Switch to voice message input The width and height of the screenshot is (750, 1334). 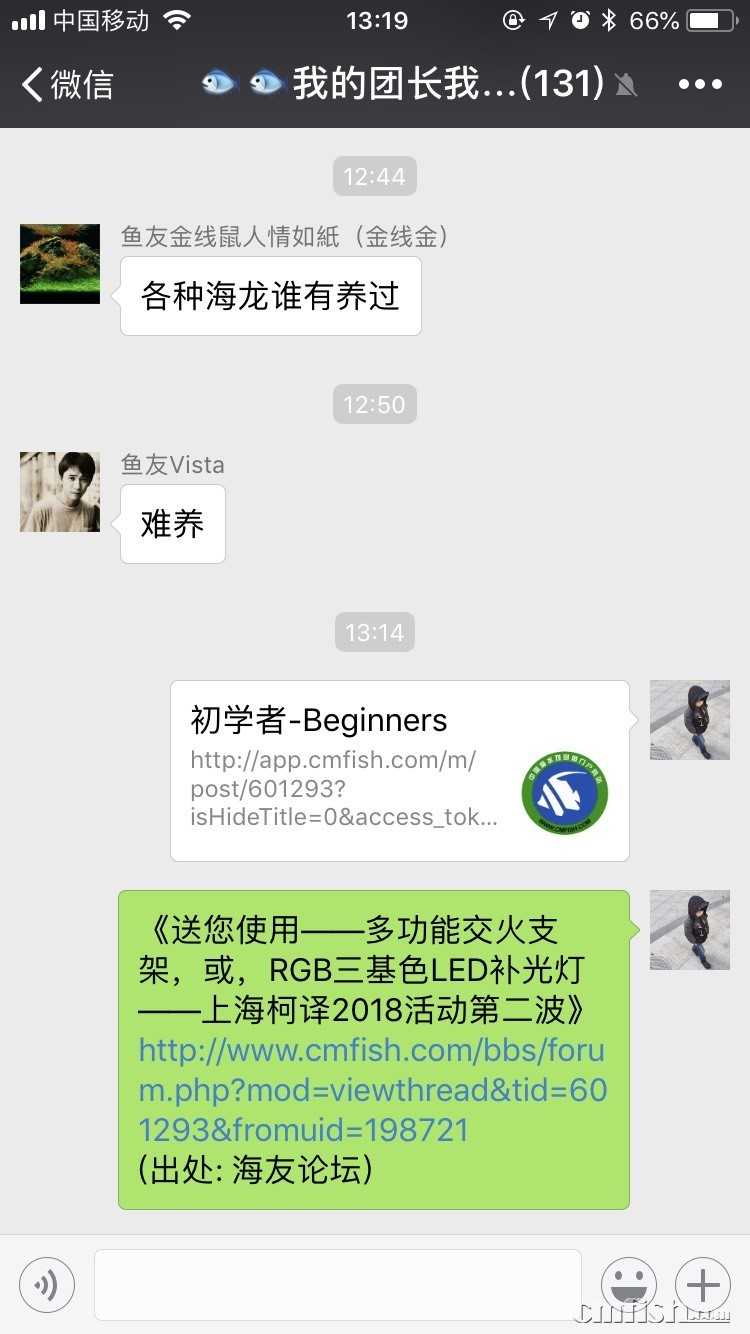click(47, 1284)
